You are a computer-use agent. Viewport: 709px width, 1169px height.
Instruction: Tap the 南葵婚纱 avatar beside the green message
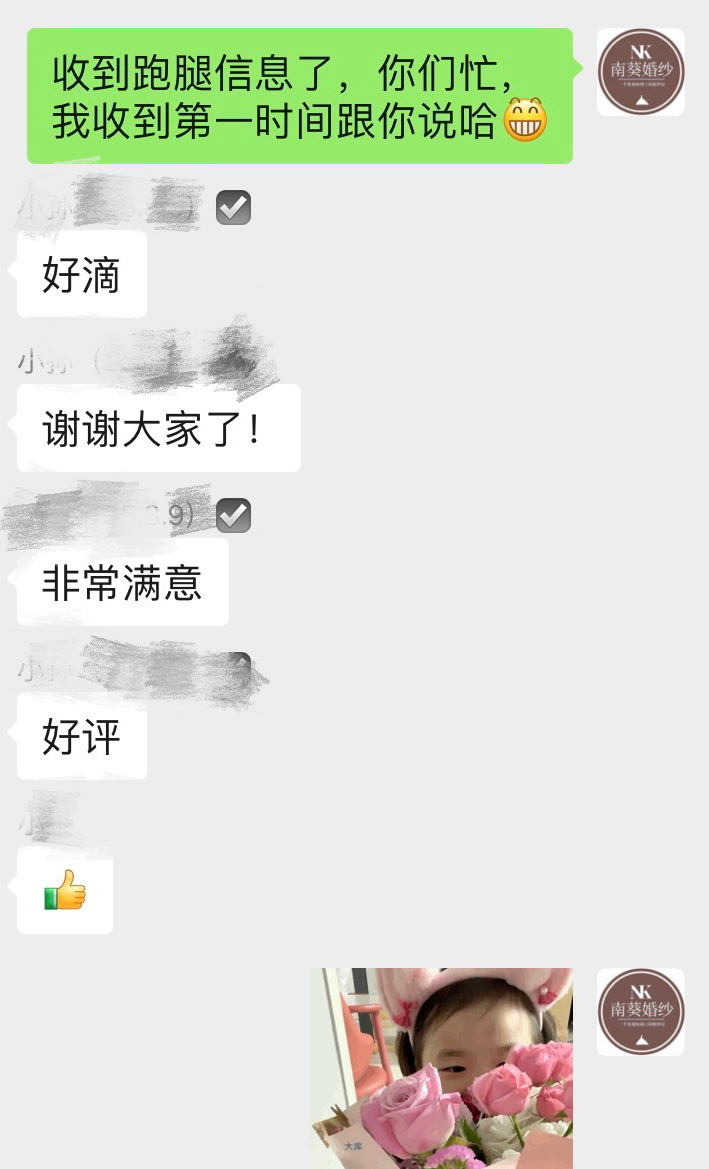pos(640,72)
